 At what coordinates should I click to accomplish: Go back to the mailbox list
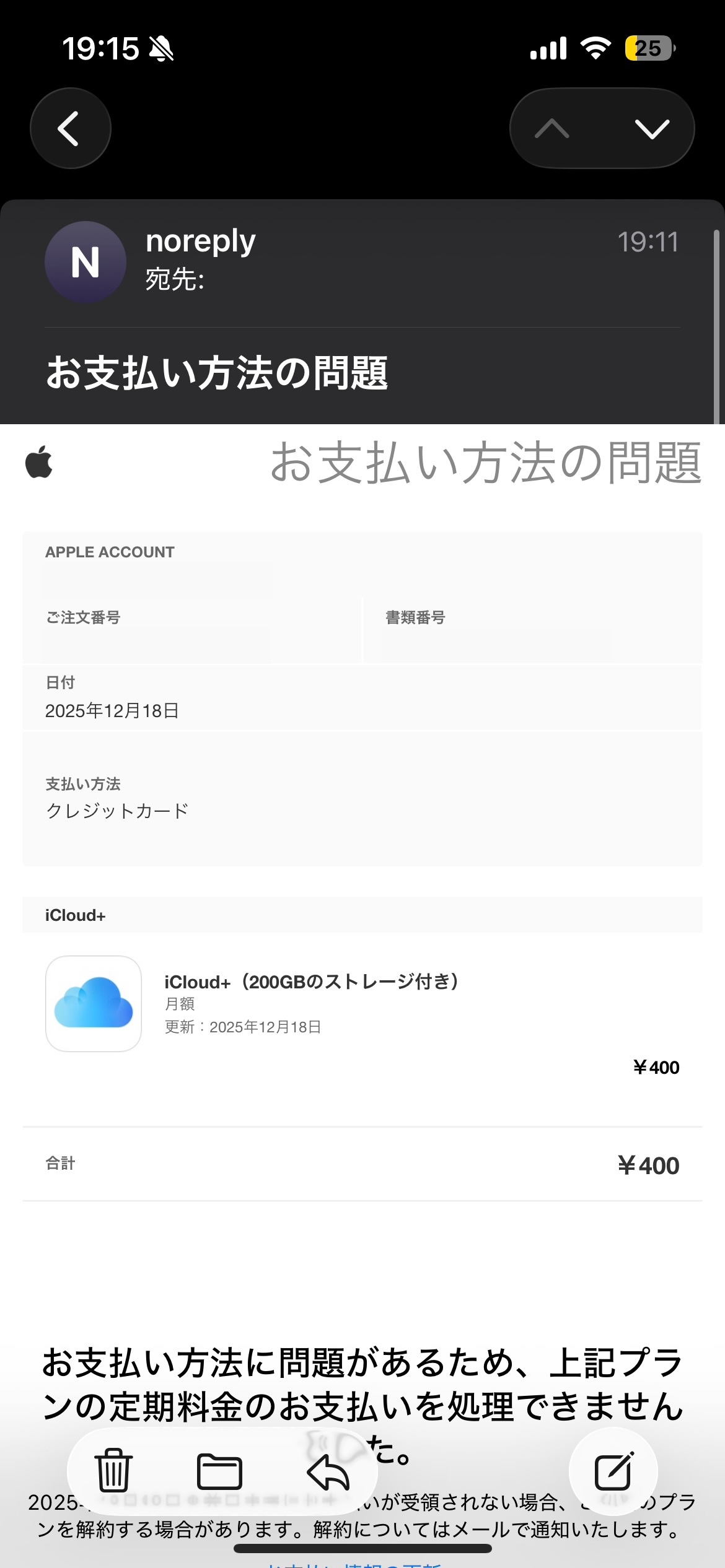[70, 128]
